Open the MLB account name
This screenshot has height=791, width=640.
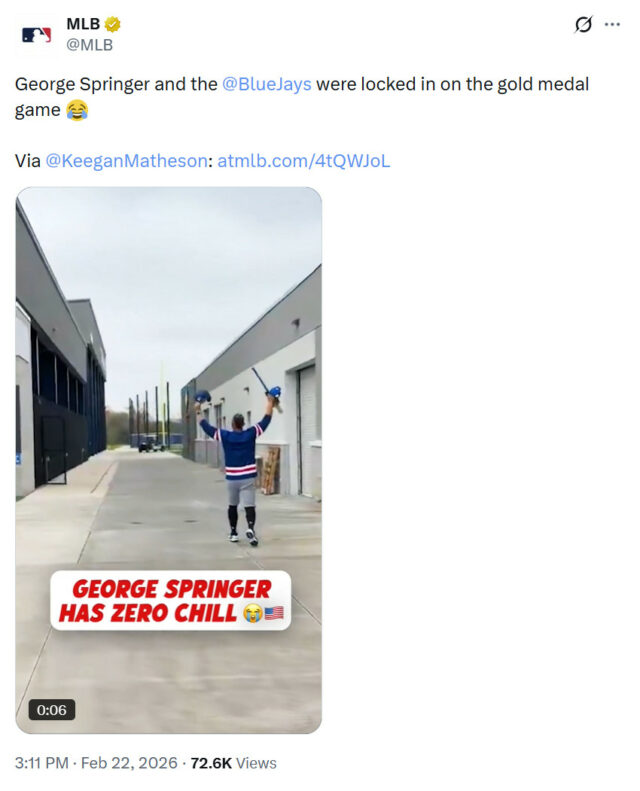83,24
